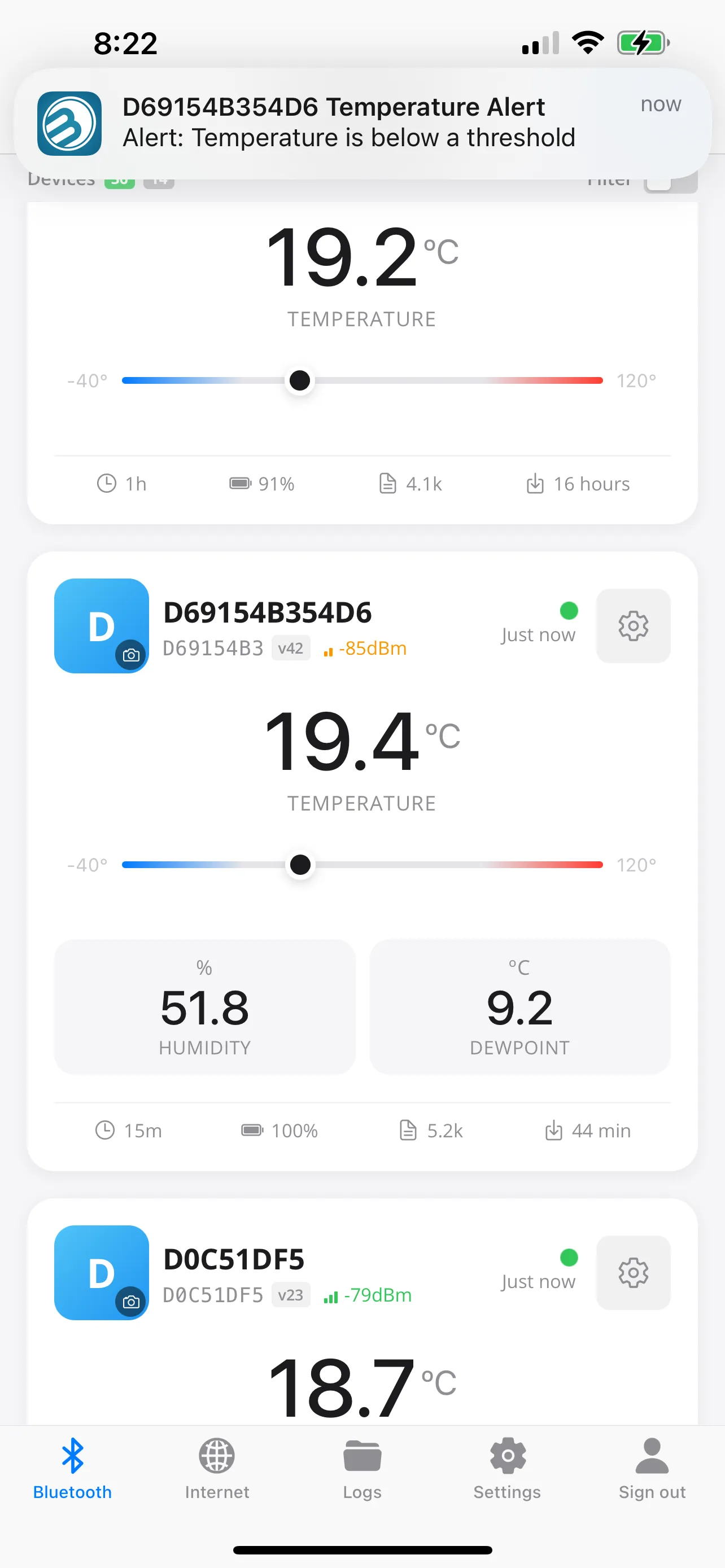Tap the green online status dot for D69154B354D6
The height and width of the screenshot is (1568, 725).
click(x=568, y=611)
